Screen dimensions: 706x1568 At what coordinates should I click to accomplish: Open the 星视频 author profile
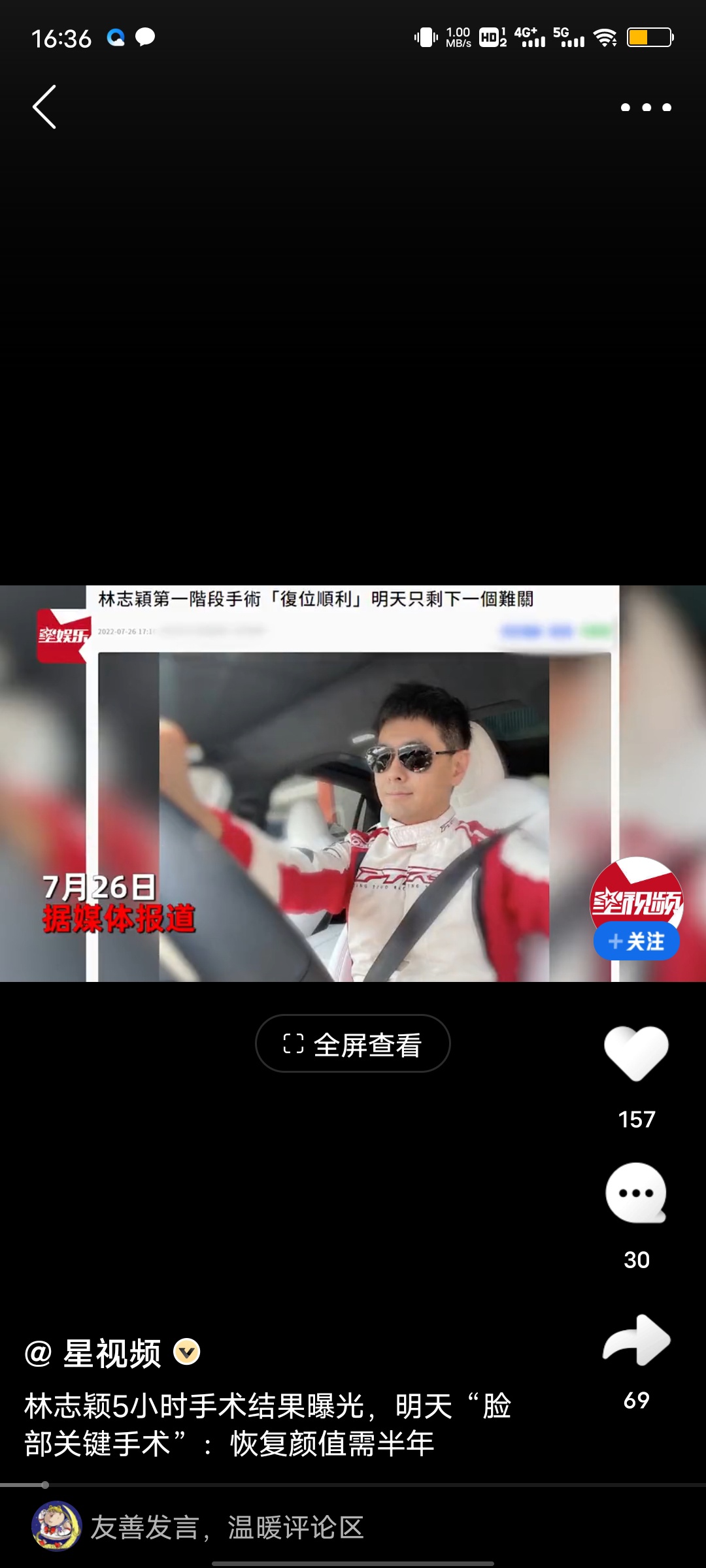point(111,1353)
